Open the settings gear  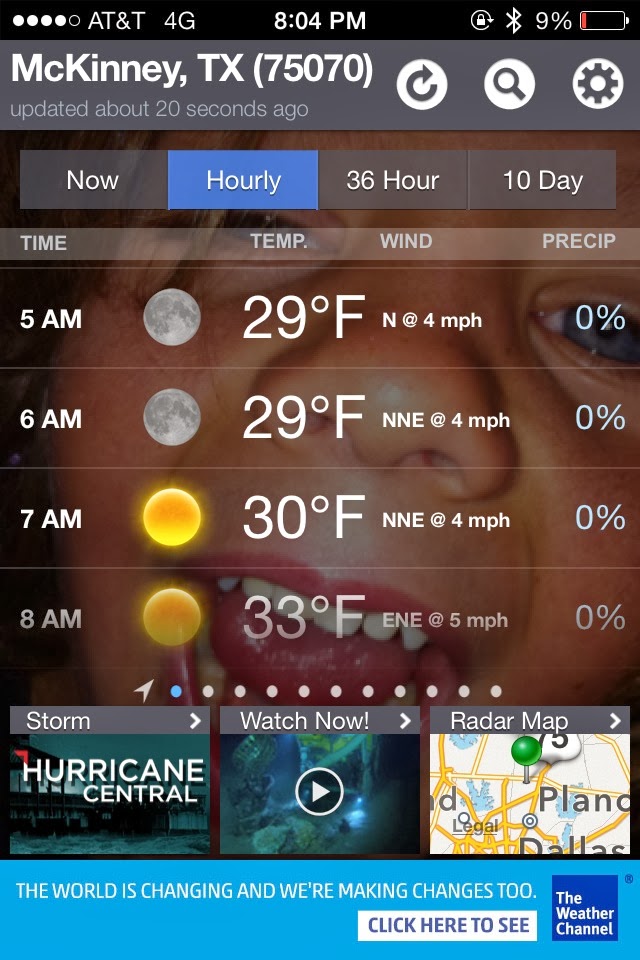(x=597, y=85)
